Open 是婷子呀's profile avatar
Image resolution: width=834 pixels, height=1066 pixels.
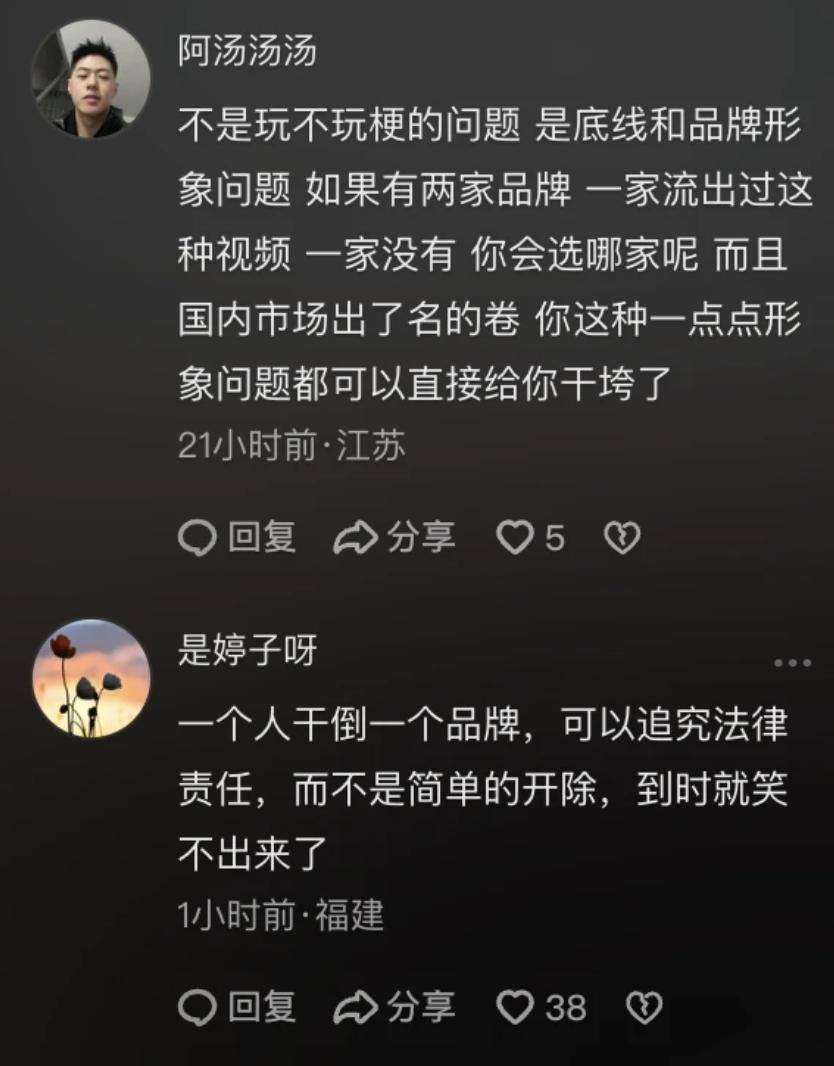pyautogui.click(x=91, y=679)
